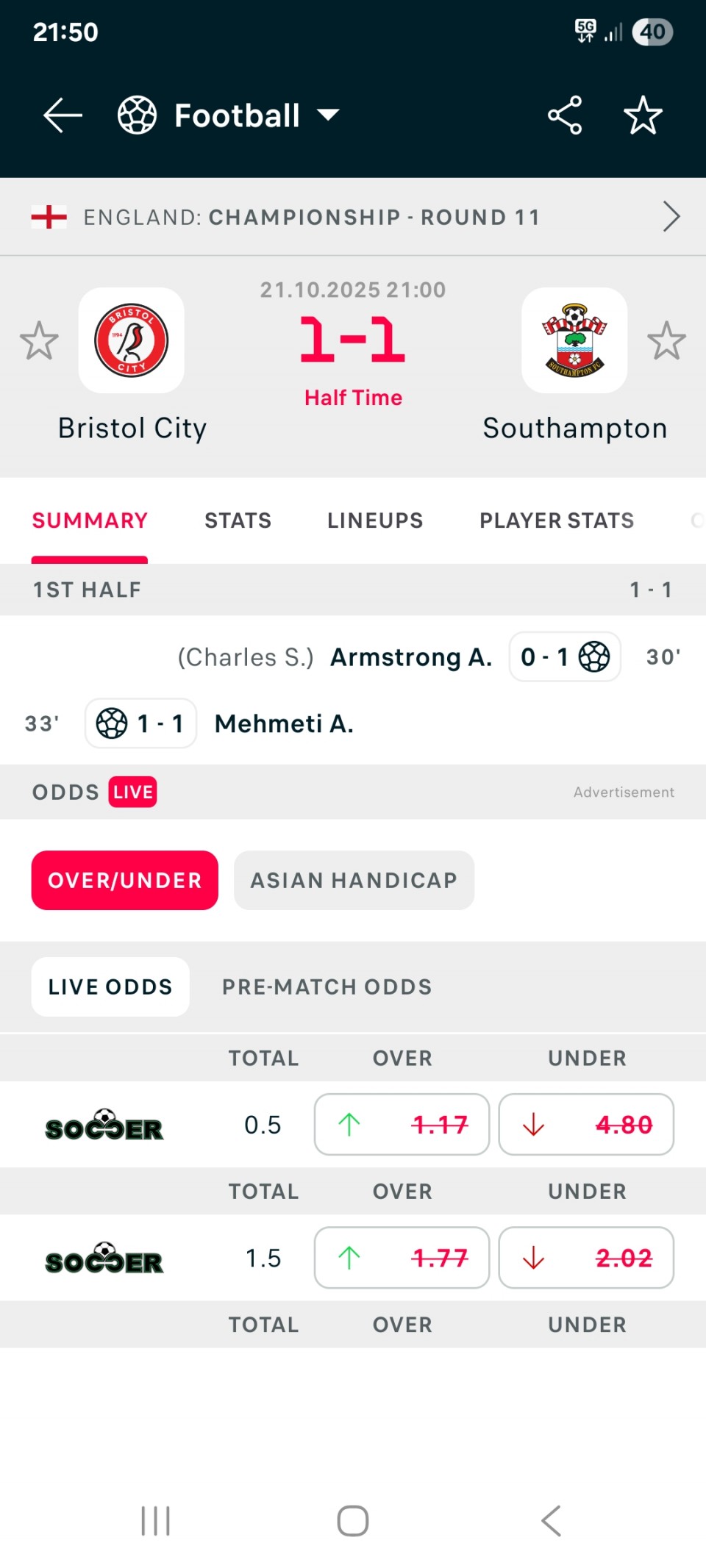
Task: Tap the 2.02 under odds for 1.5
Action: pyautogui.click(x=586, y=1257)
